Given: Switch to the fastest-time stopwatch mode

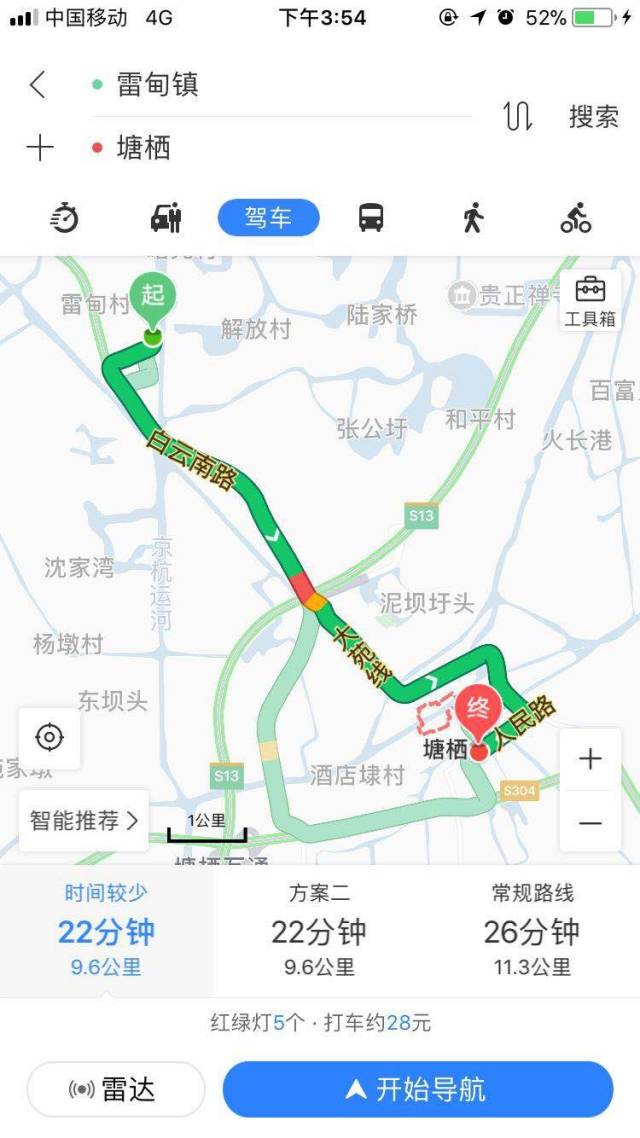Looking at the screenshot, I should tap(65, 217).
